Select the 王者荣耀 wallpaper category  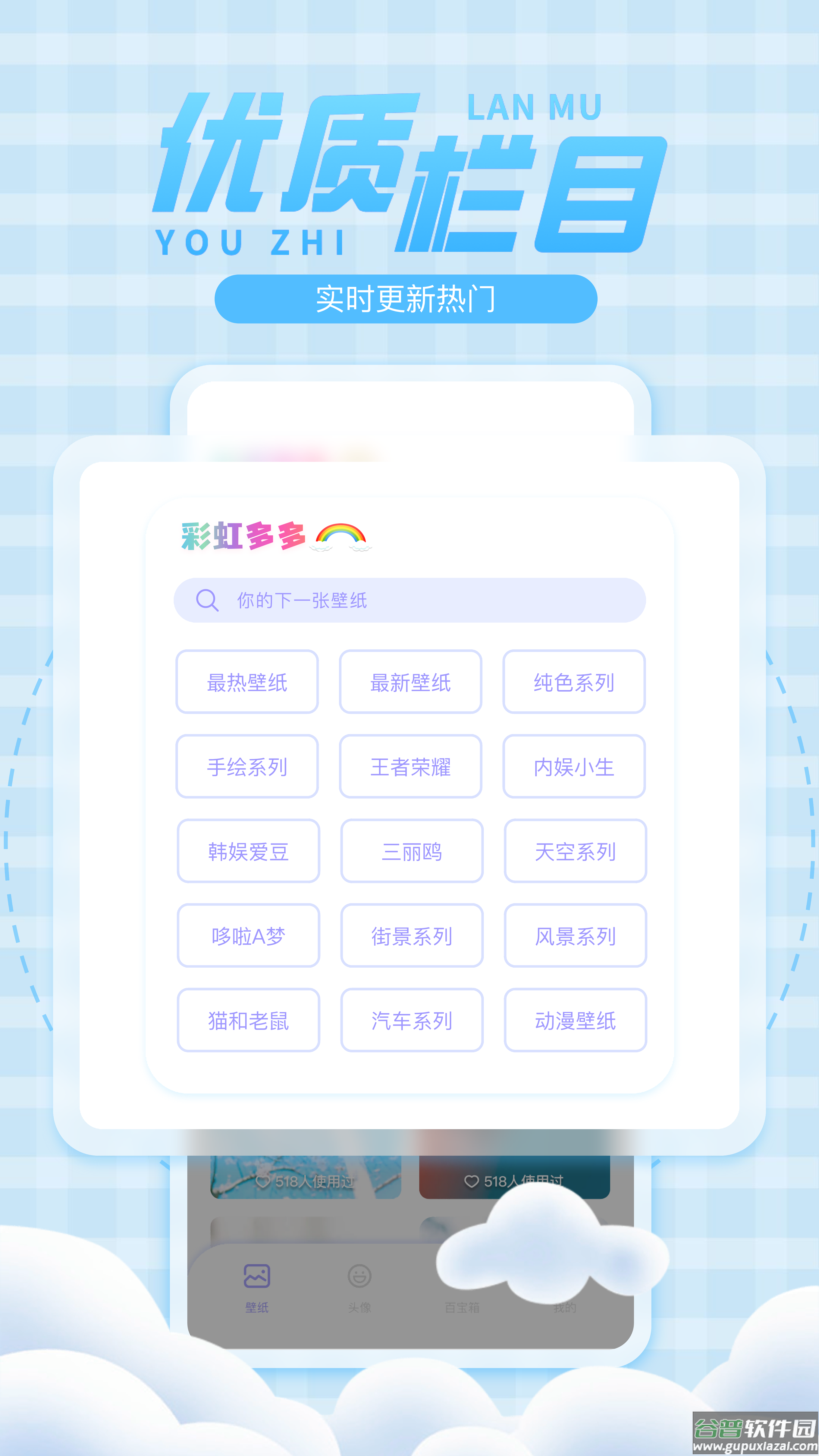pos(410,767)
